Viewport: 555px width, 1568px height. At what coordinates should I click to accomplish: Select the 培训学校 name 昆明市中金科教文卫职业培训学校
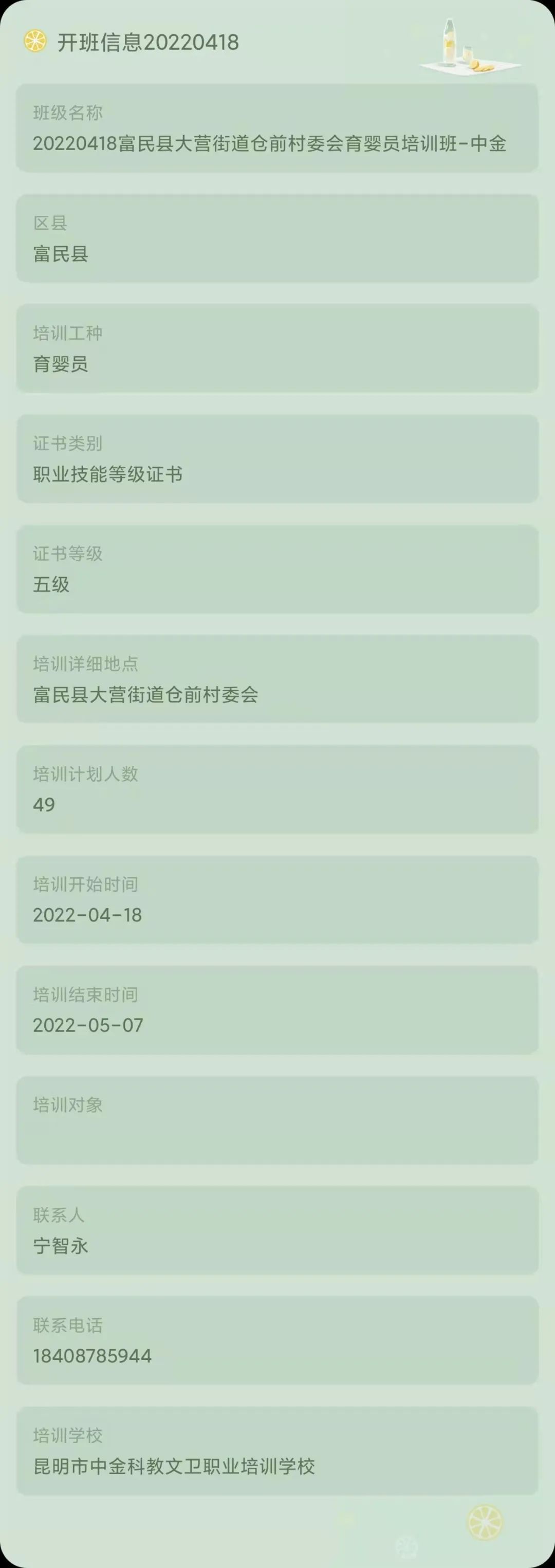pos(175,1467)
